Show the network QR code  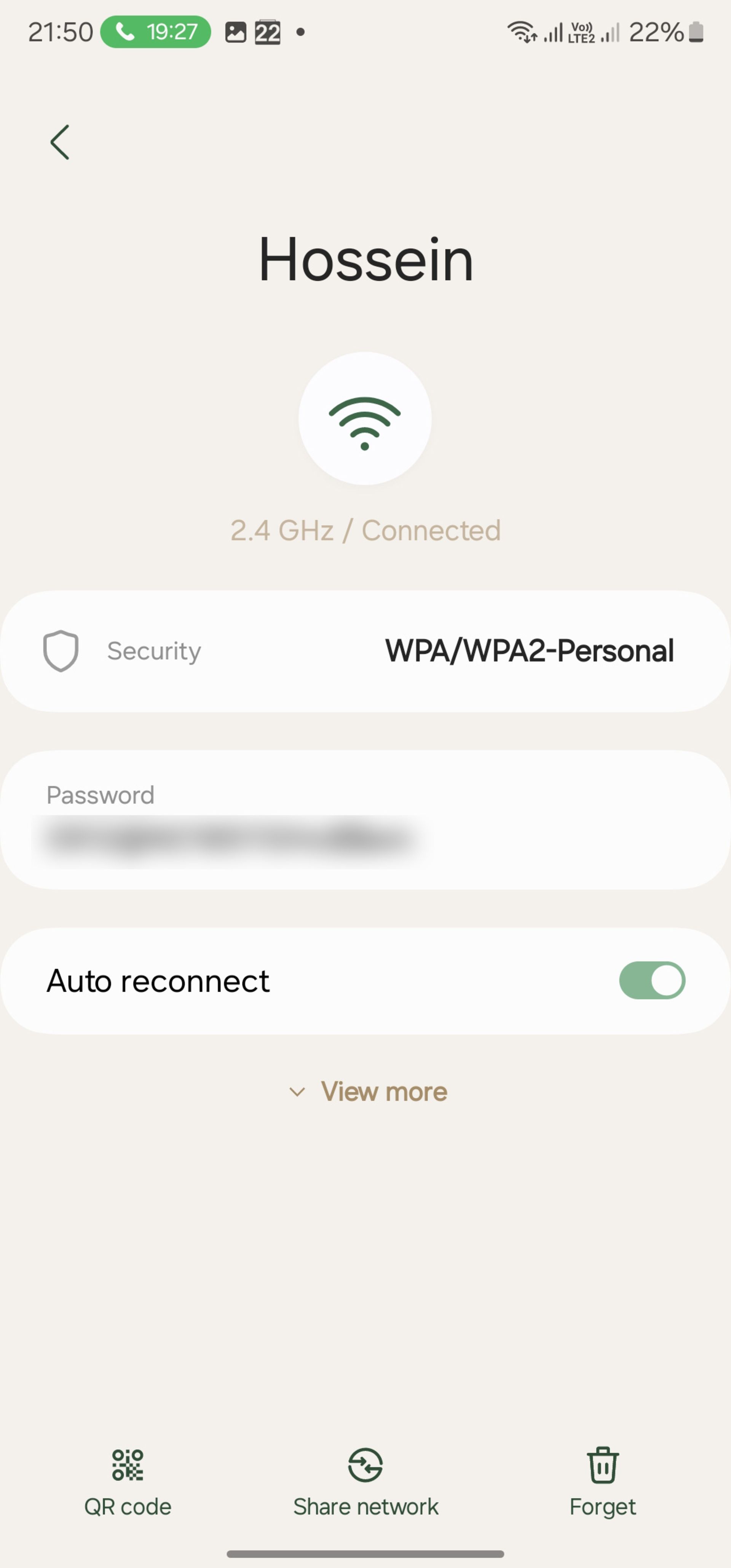tap(128, 1480)
